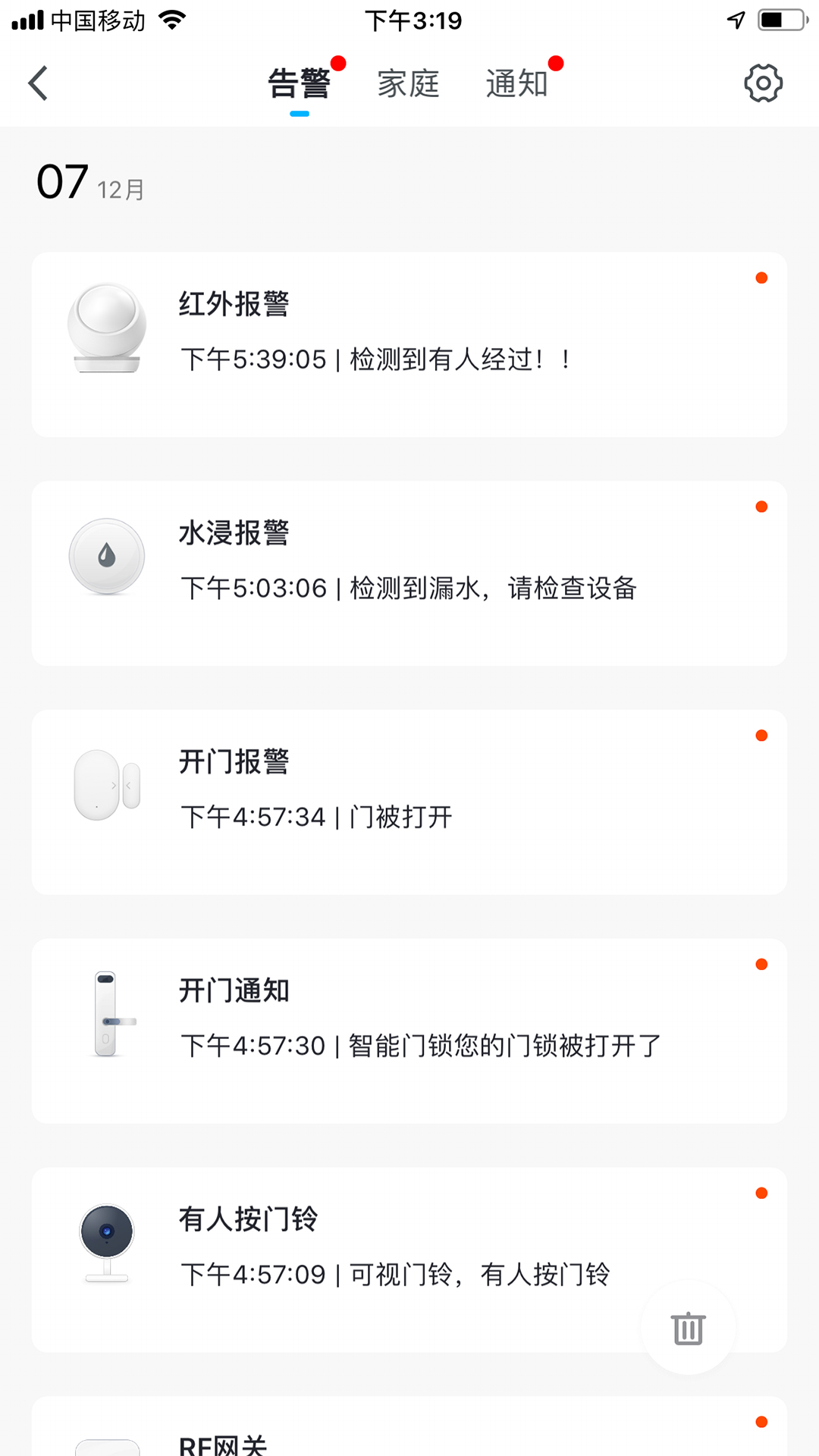Screen dimensions: 819x1456
Task: Select the PIR motion sensor icon for 红外报警
Action: click(108, 326)
